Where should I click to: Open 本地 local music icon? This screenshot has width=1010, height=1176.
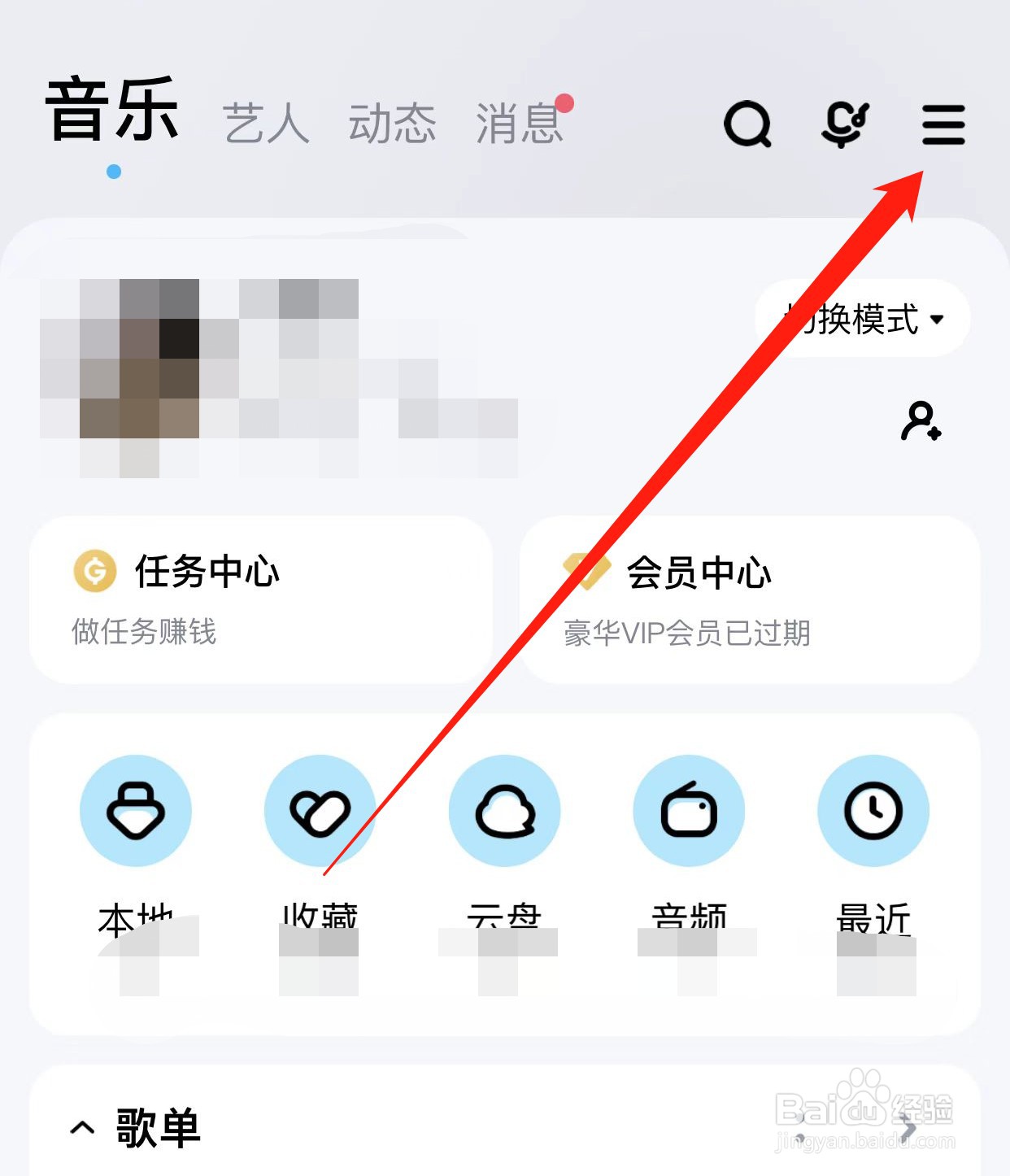pyautogui.click(x=136, y=810)
